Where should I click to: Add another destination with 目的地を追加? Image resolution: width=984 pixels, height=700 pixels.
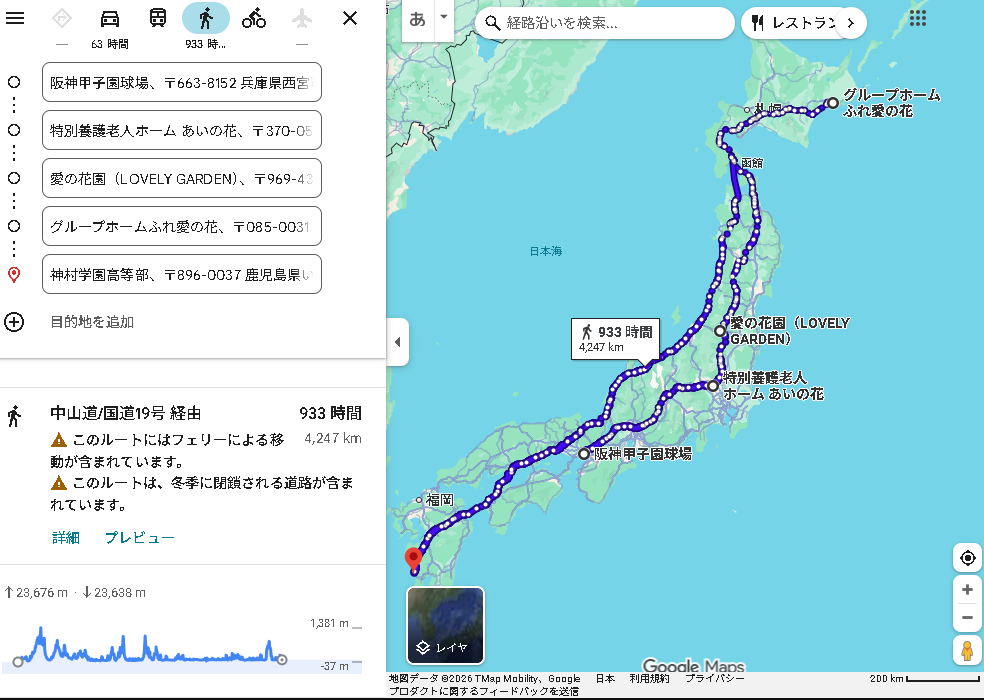[x=91, y=322]
